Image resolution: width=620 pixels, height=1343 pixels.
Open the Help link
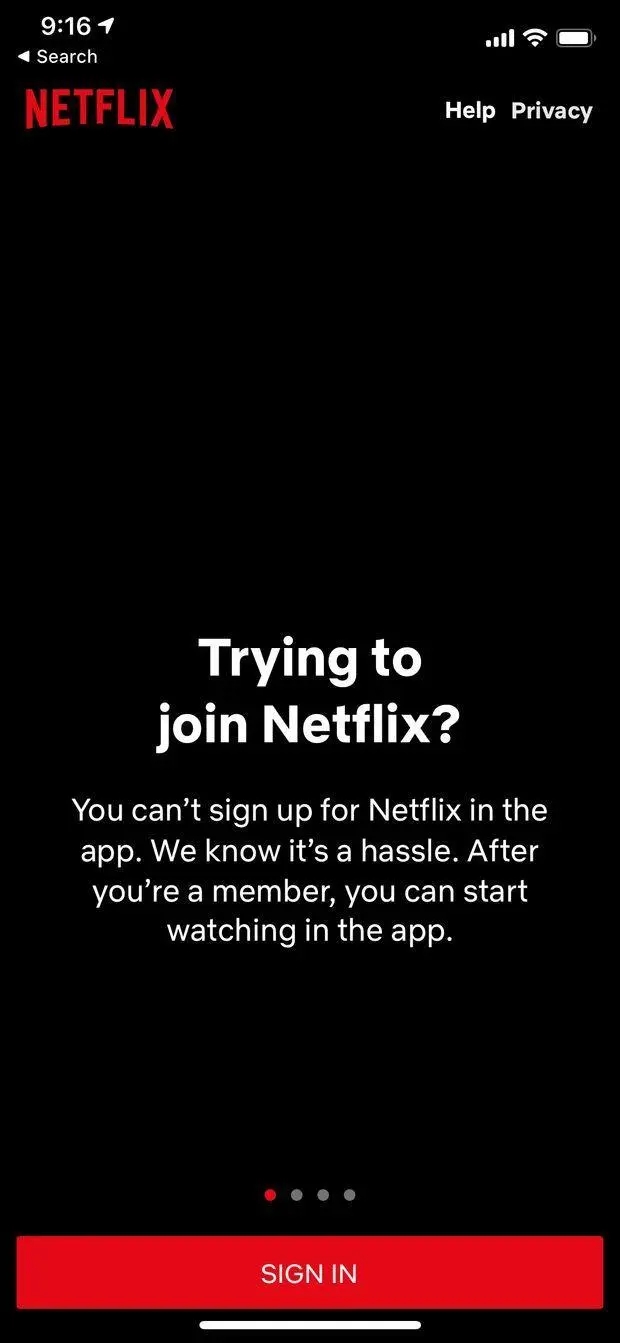pyautogui.click(x=469, y=110)
